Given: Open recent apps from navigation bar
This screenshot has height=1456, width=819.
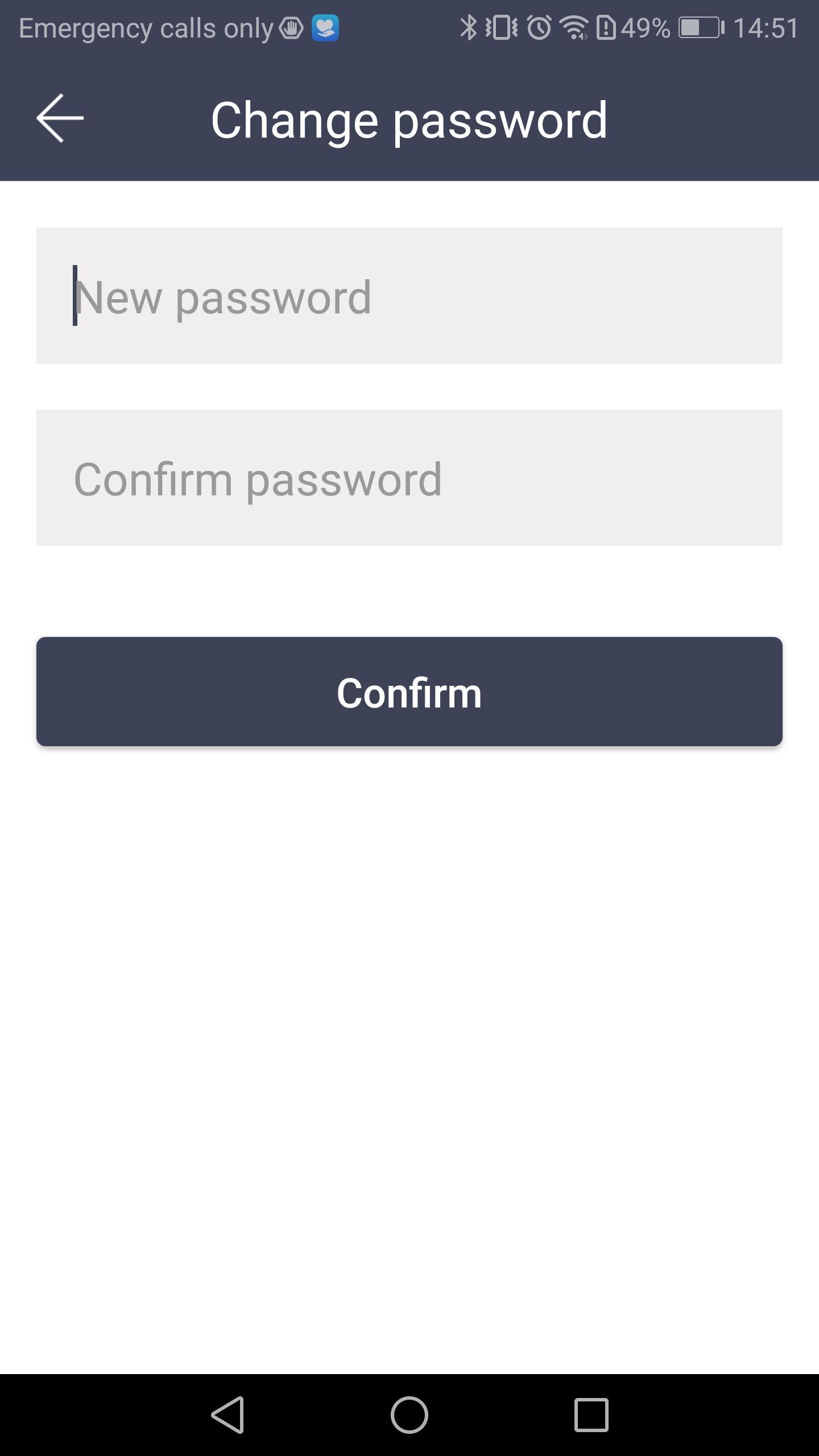Looking at the screenshot, I should click(x=591, y=1414).
